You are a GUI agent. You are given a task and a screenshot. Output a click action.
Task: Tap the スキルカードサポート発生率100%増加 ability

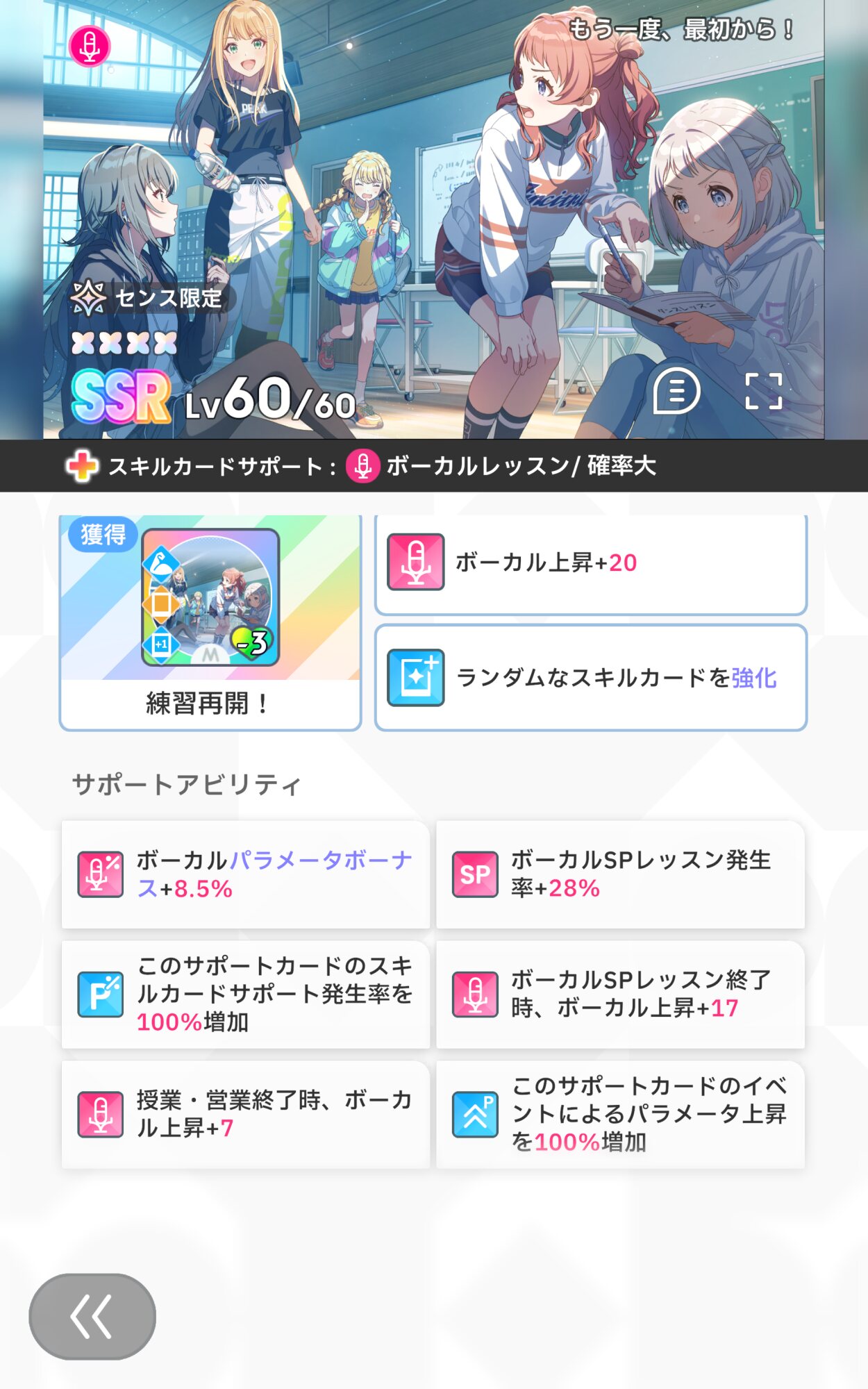click(x=246, y=995)
